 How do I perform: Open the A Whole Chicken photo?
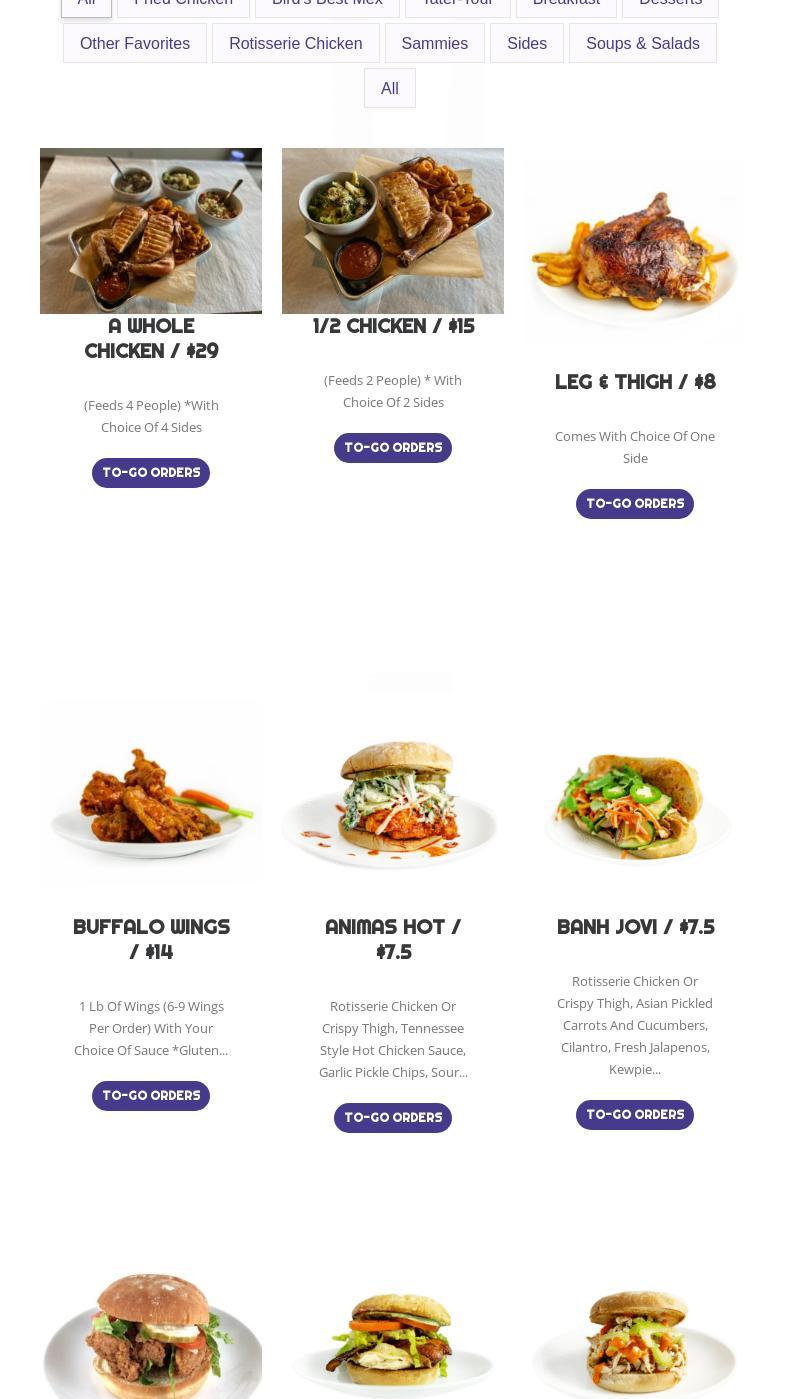(151, 231)
